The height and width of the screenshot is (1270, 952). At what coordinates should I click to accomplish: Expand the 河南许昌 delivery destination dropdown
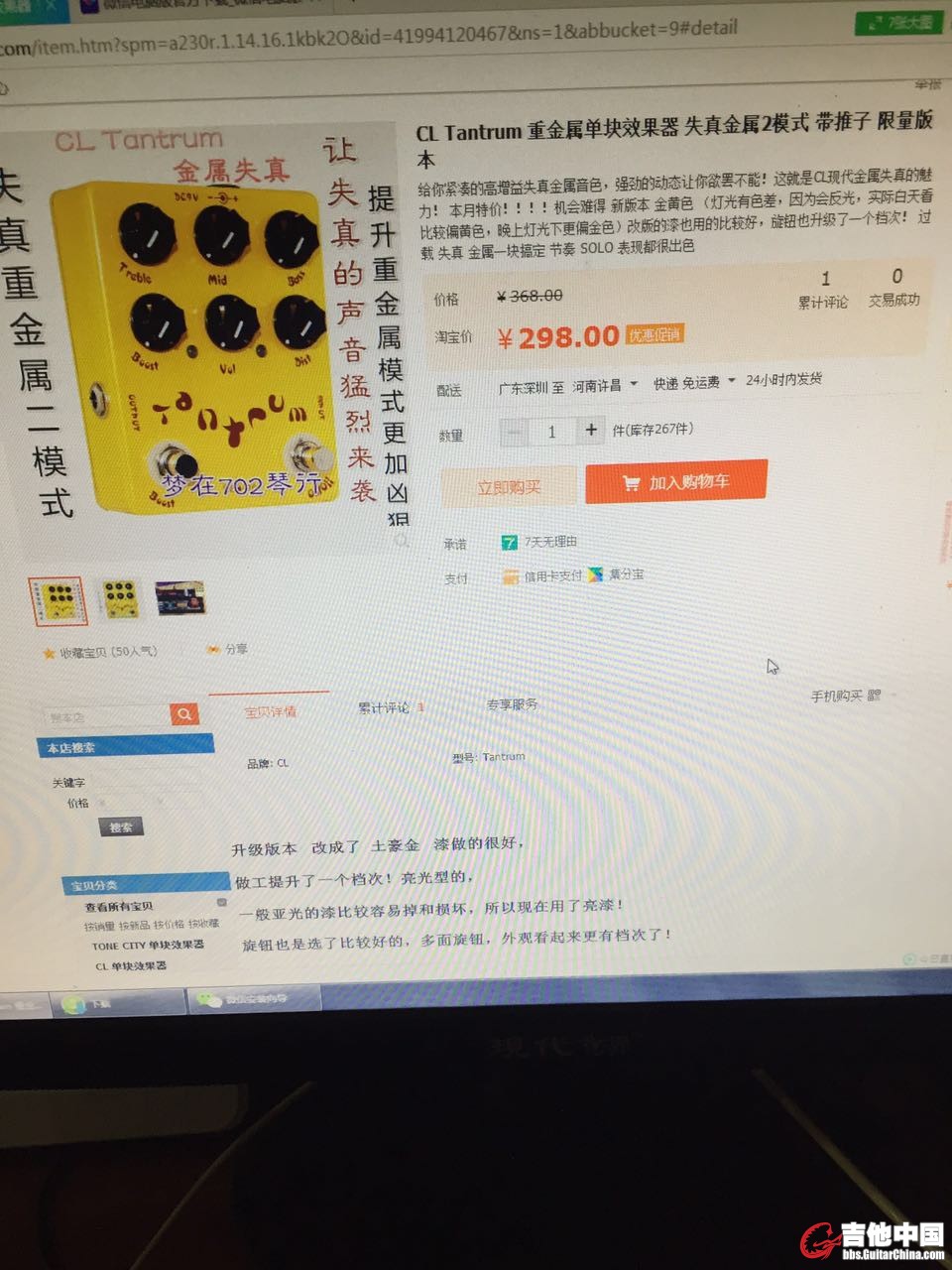click(x=604, y=385)
